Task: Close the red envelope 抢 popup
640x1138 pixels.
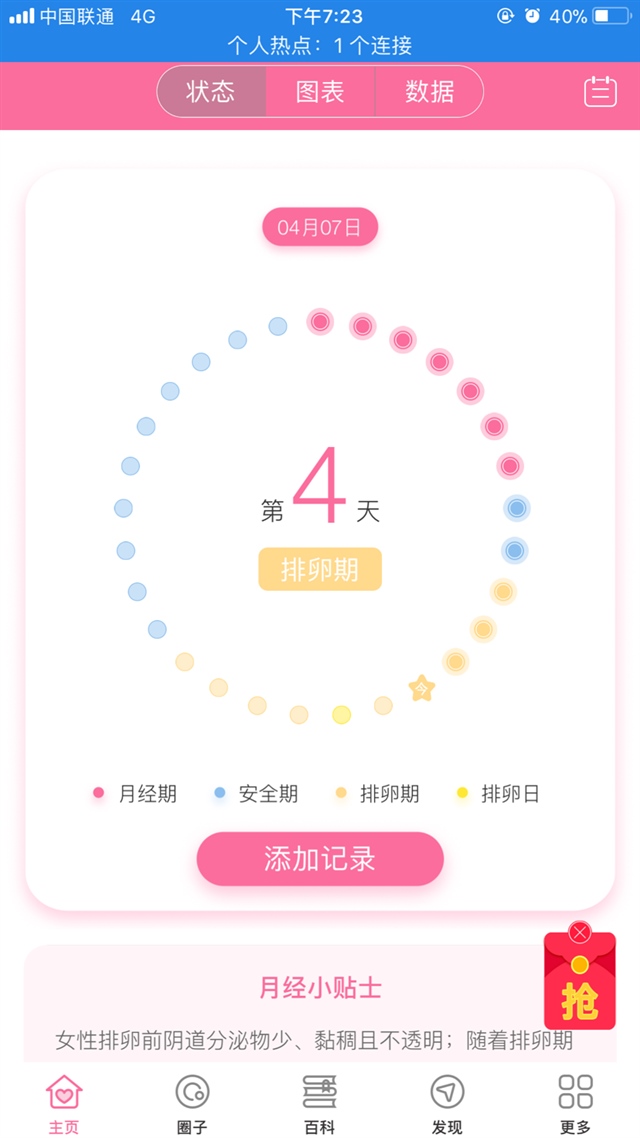Action: click(x=580, y=933)
